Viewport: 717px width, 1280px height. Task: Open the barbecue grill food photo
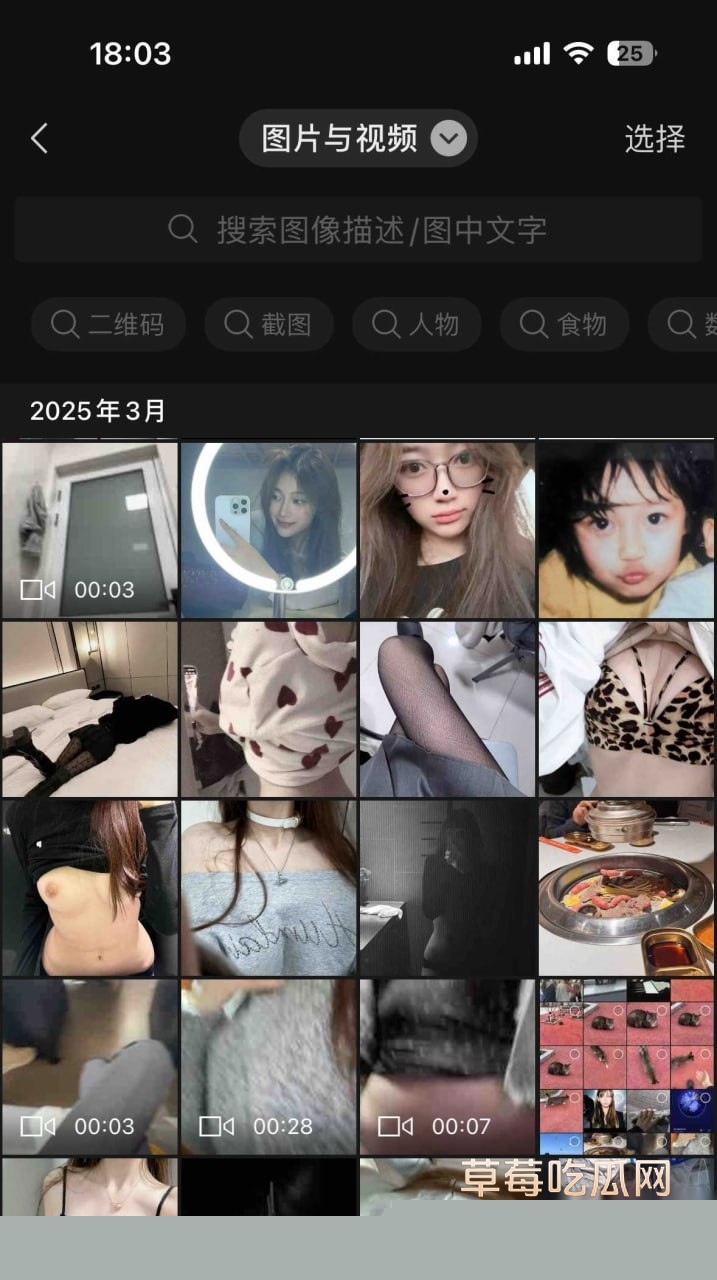pos(626,888)
